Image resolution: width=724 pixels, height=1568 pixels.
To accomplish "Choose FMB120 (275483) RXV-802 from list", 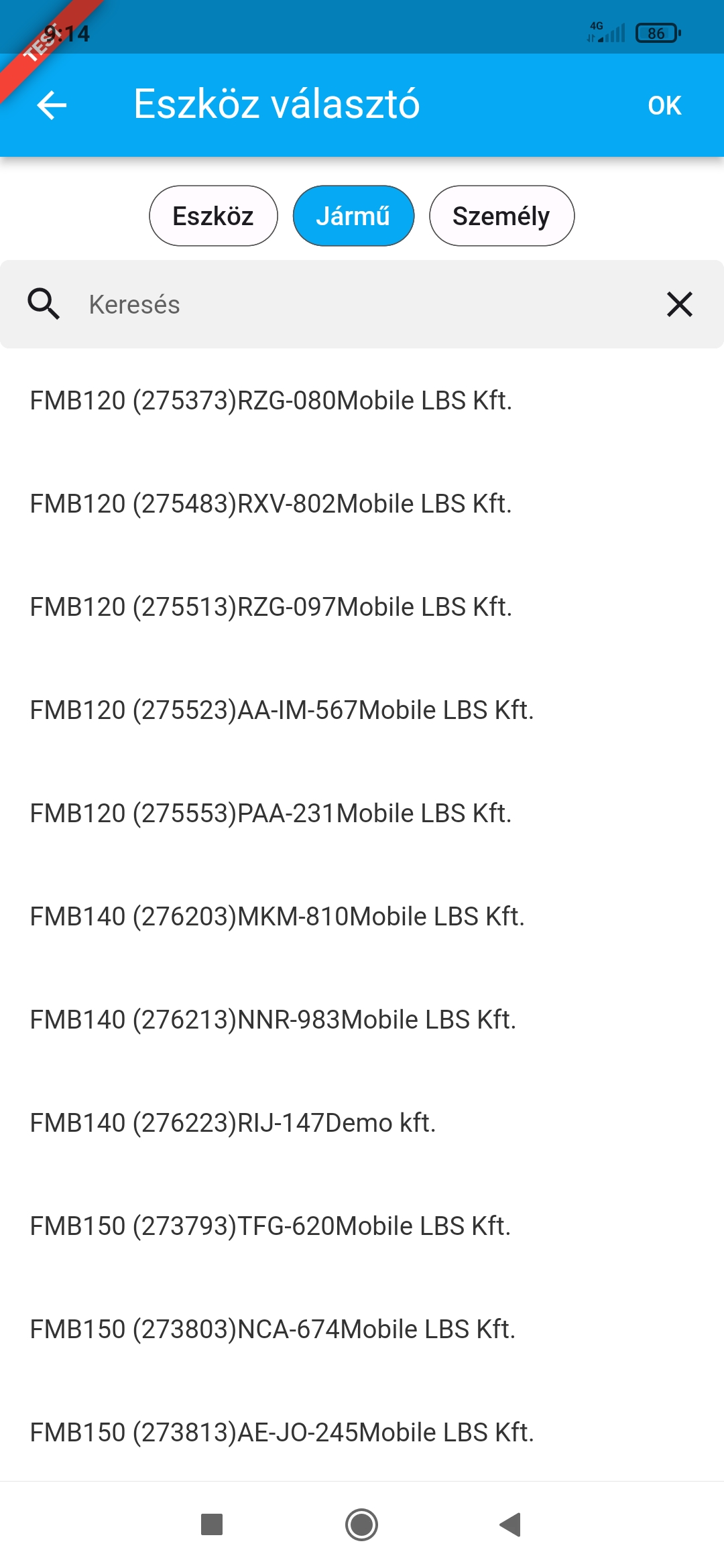I will click(271, 503).
